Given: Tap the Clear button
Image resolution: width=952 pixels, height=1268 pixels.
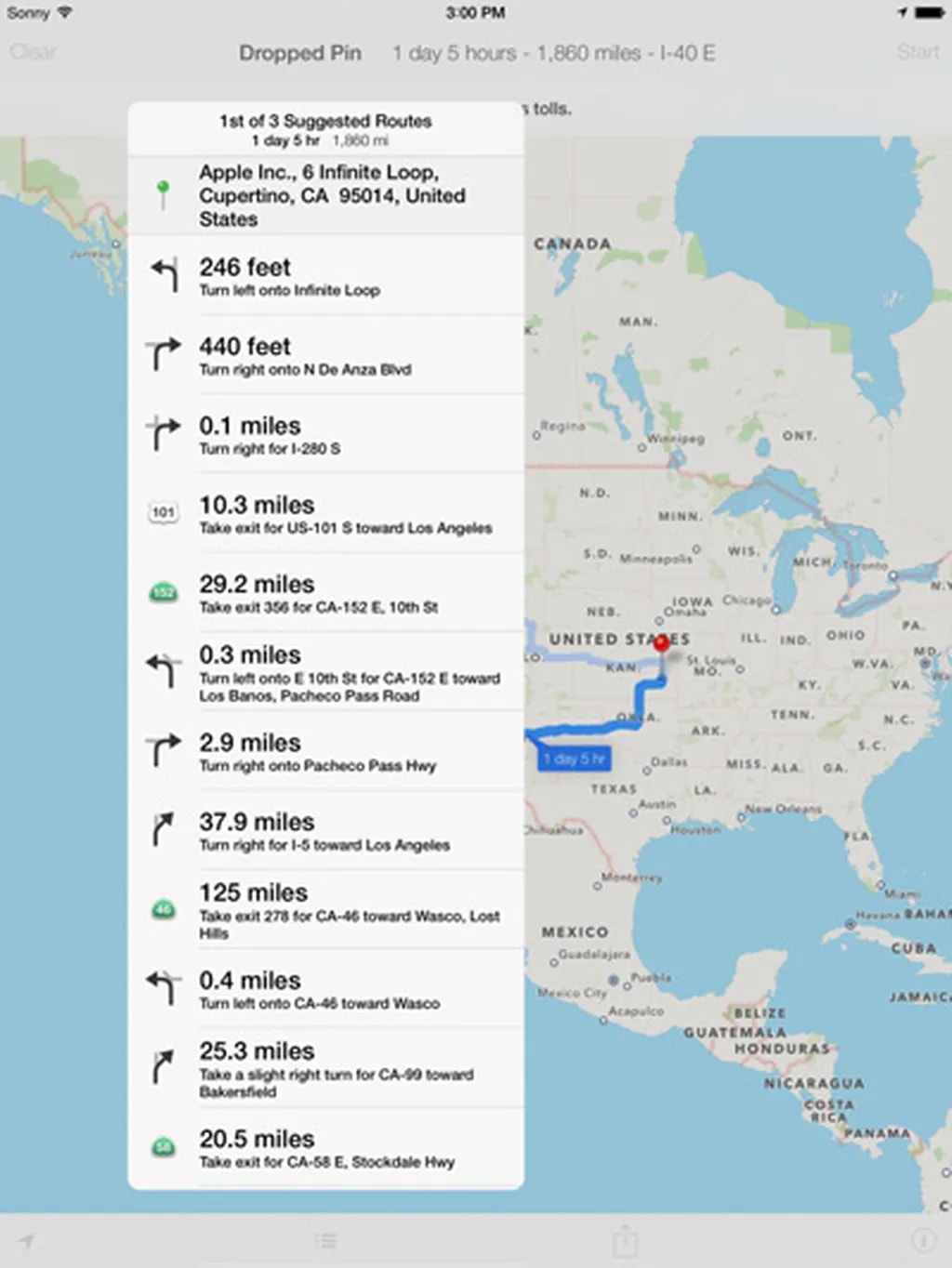Looking at the screenshot, I should (x=33, y=52).
